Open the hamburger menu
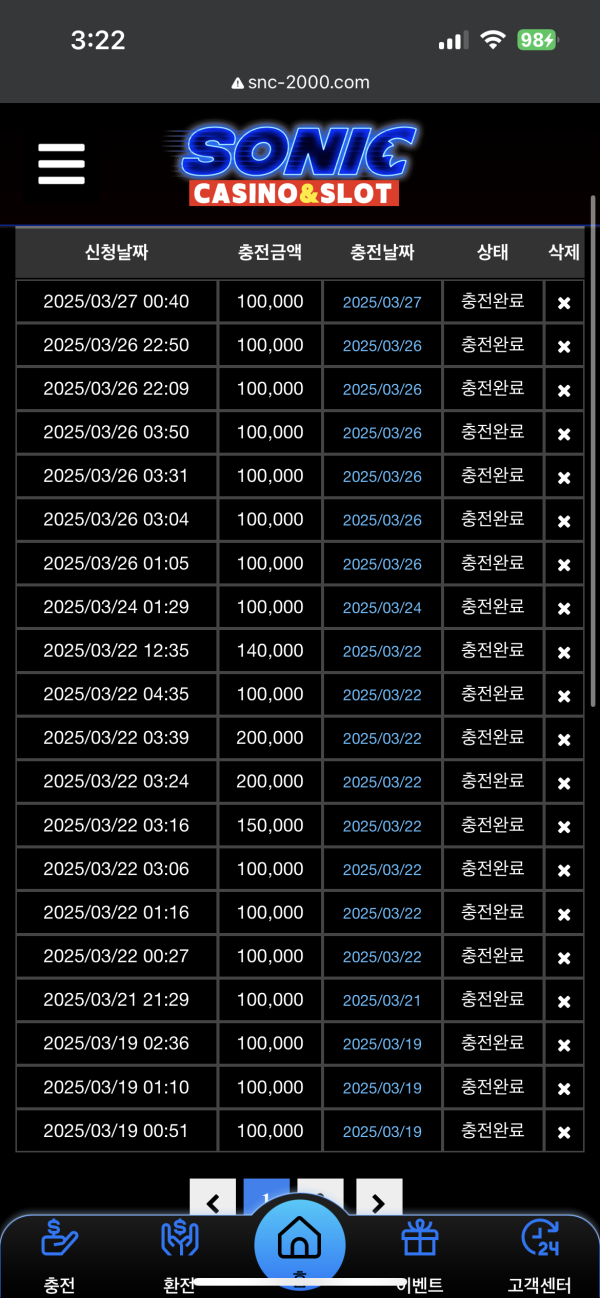Screen dimensions: 600x1298 coord(61,163)
